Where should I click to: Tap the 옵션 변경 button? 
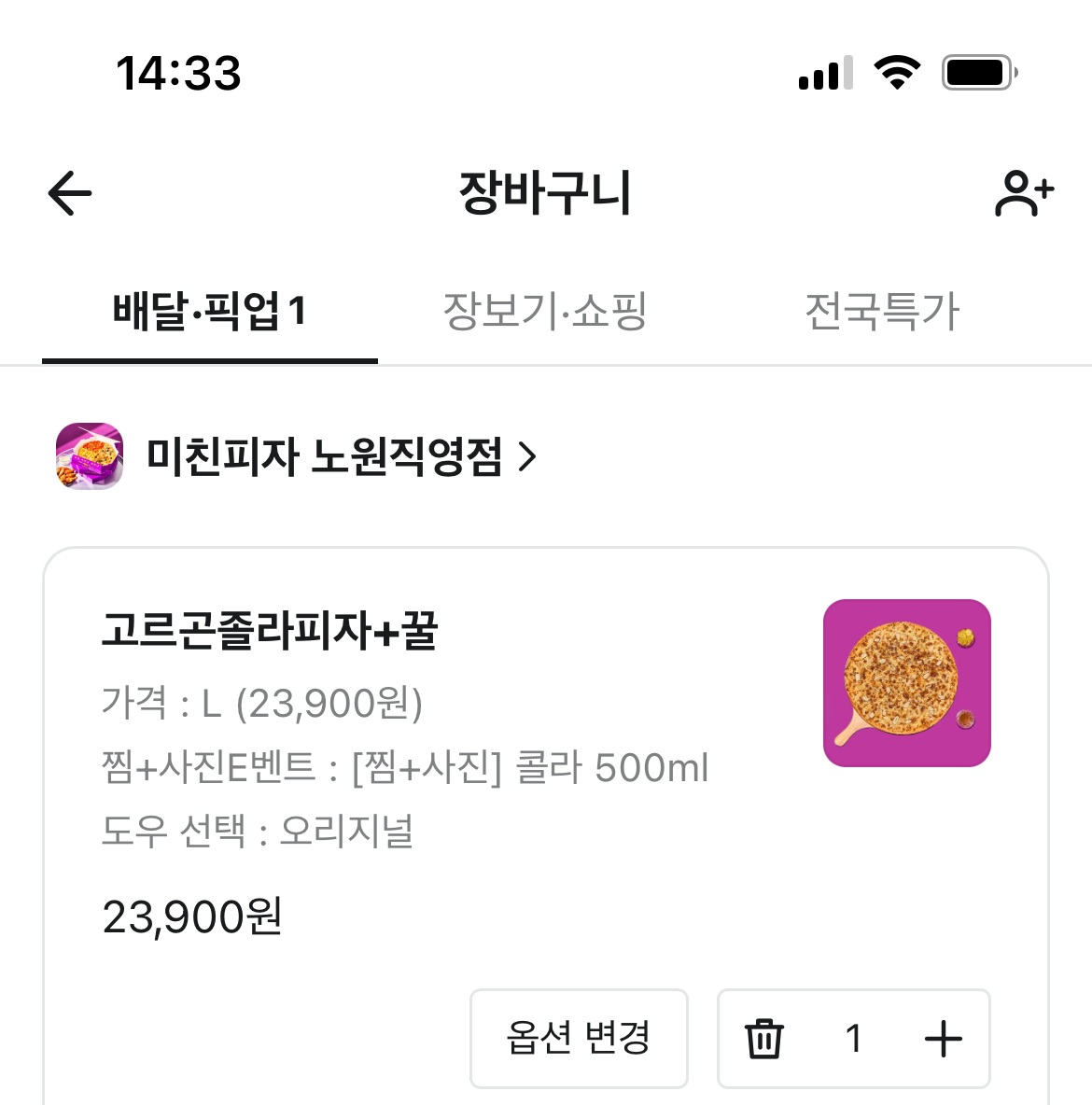(x=579, y=1038)
